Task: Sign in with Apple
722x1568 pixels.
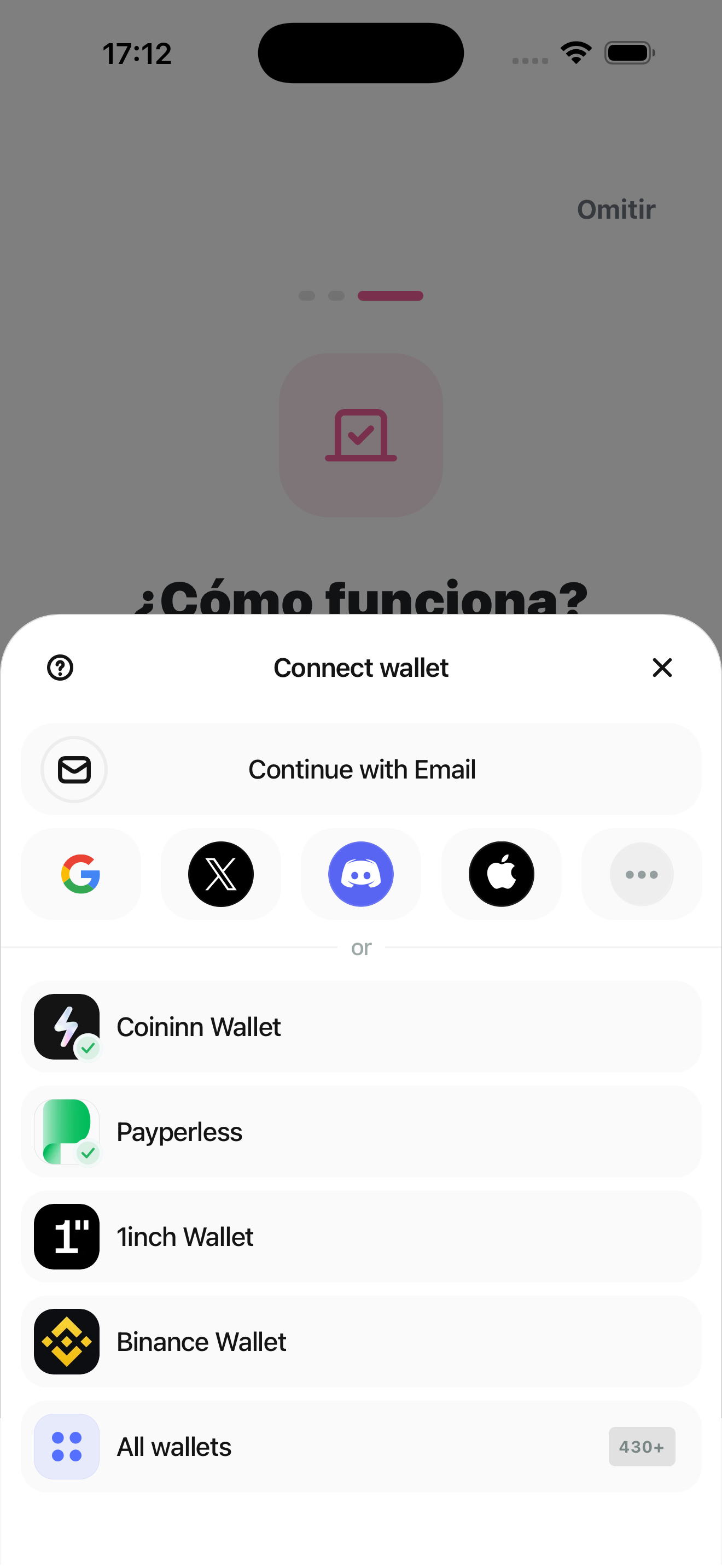Action: pos(501,874)
